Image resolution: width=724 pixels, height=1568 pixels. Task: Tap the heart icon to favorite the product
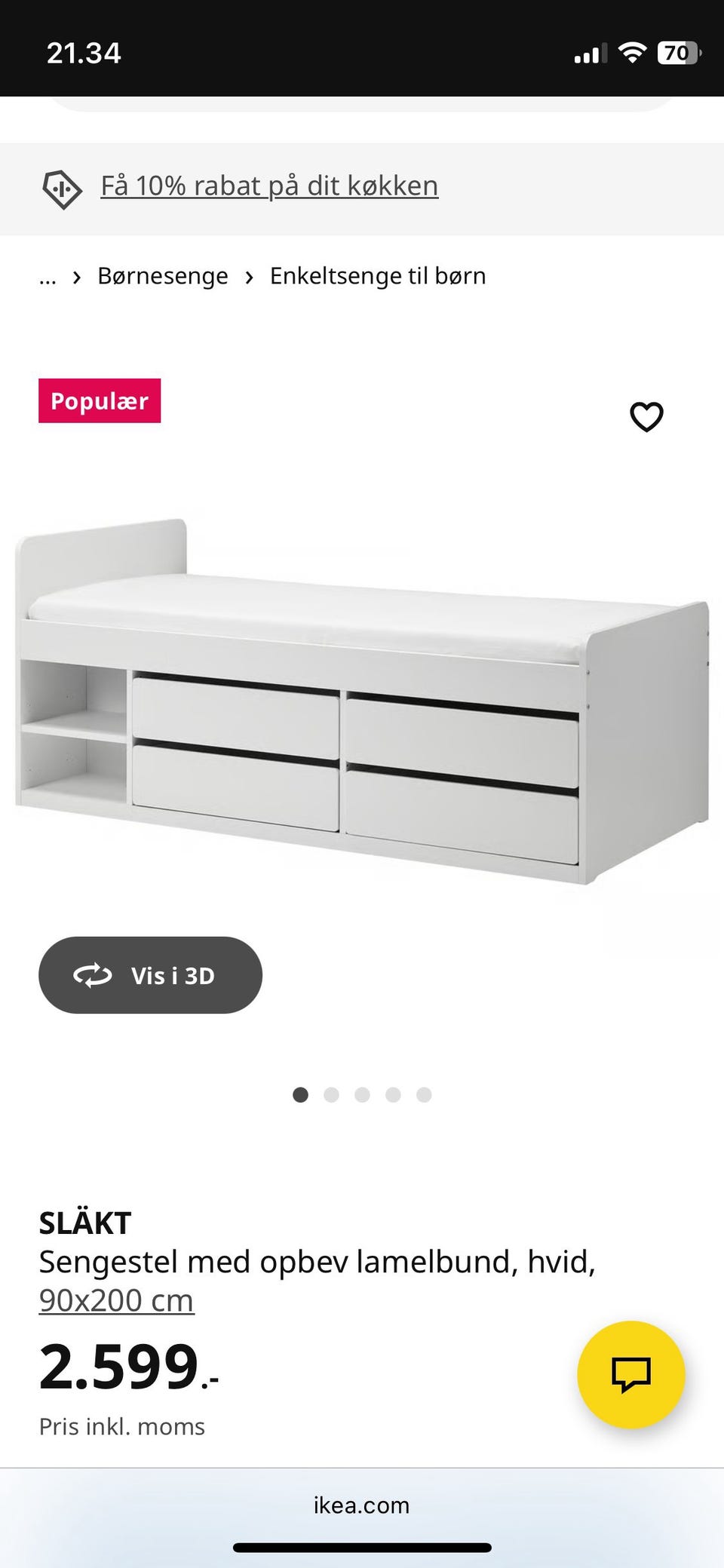click(647, 416)
